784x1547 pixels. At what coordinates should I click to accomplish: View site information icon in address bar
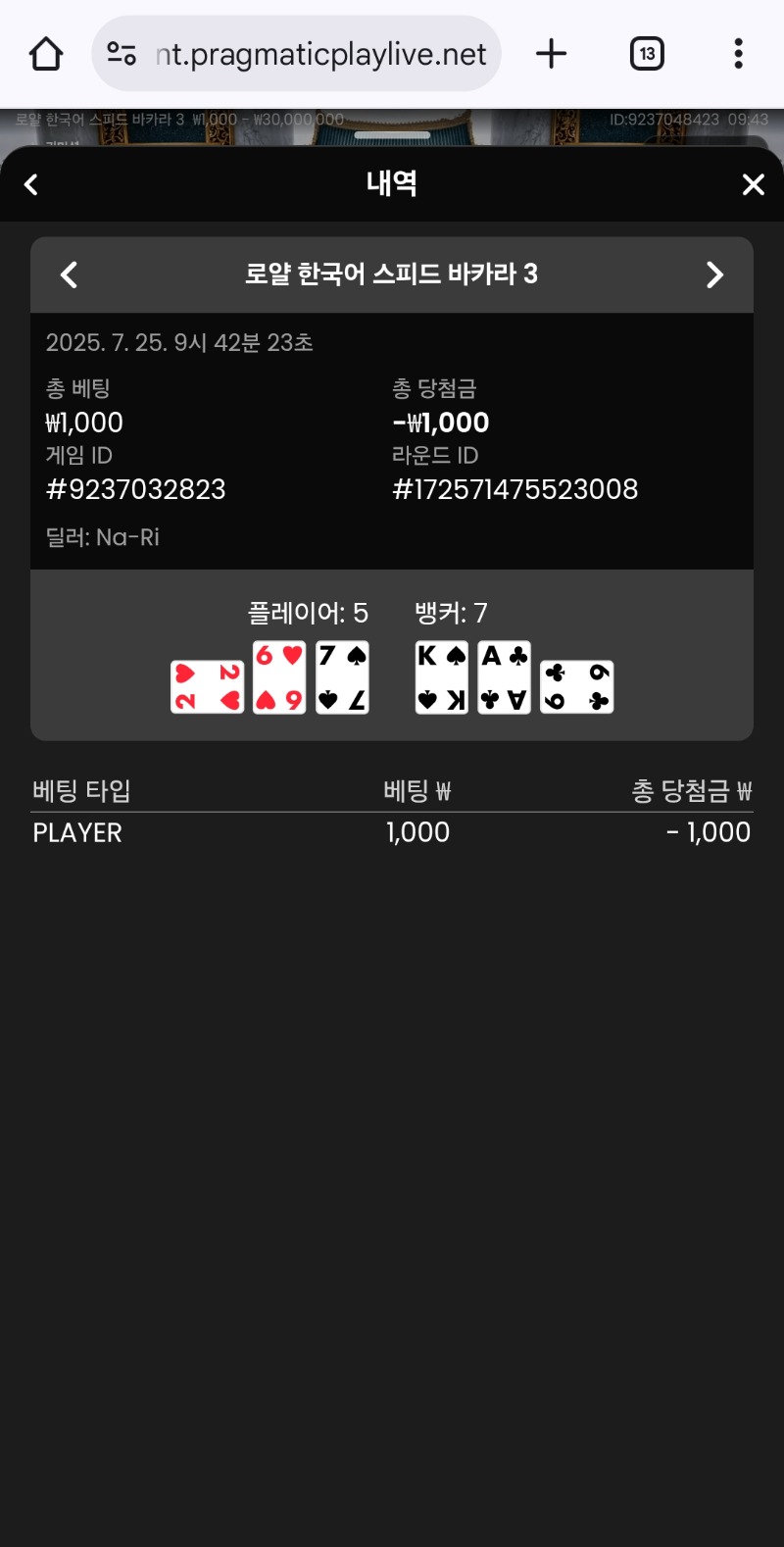point(122,54)
